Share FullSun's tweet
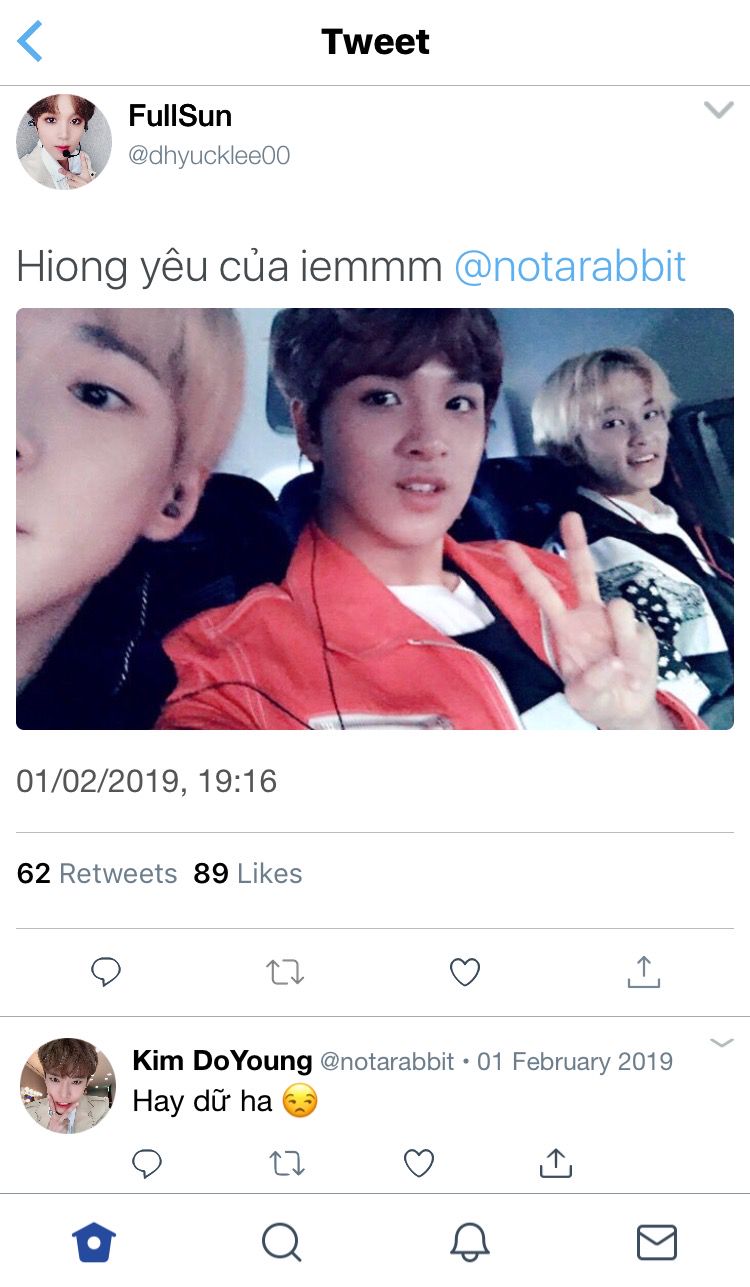This screenshot has height=1287, width=750. click(x=644, y=972)
